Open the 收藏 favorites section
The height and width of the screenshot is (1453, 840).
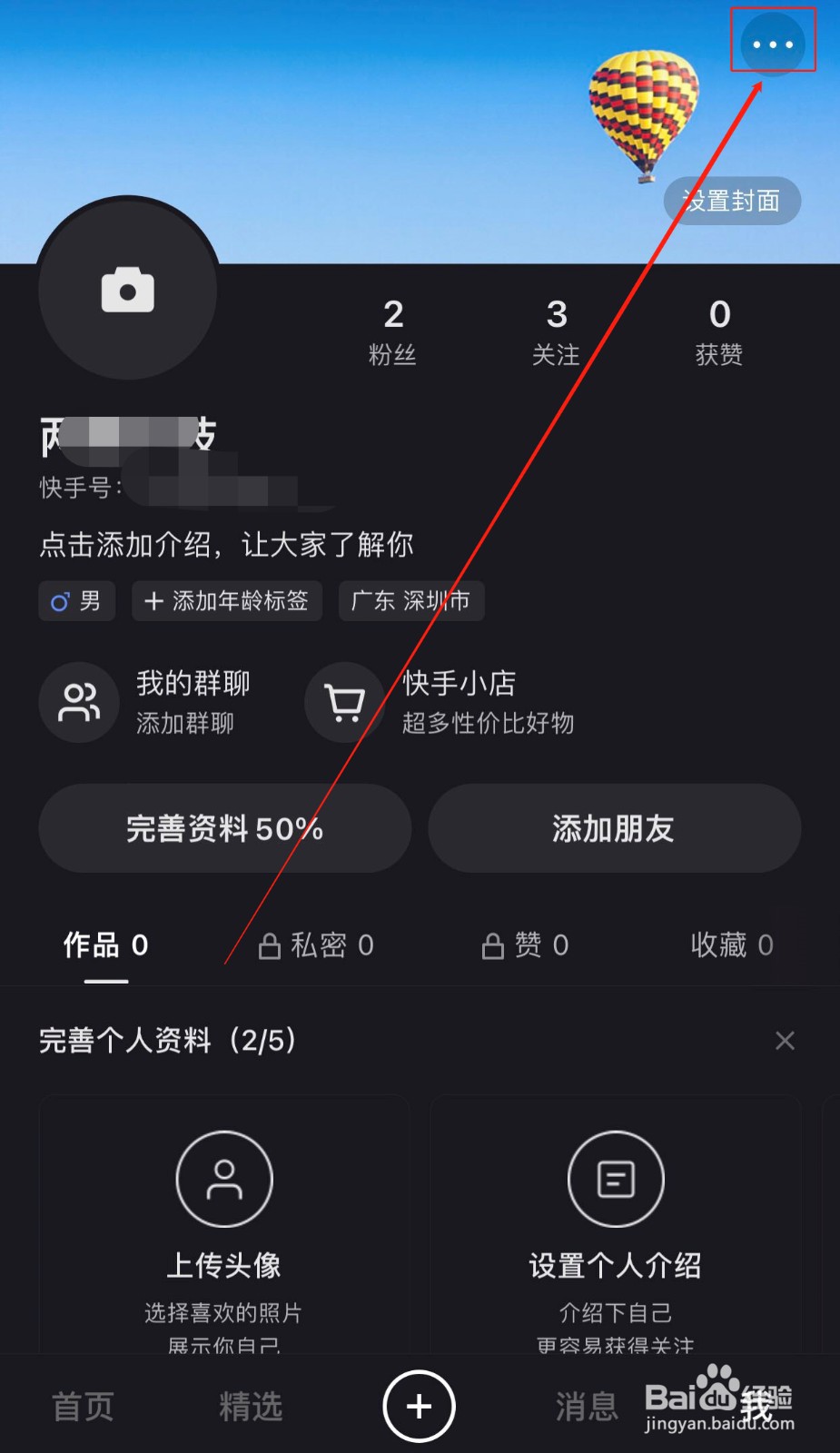[731, 945]
